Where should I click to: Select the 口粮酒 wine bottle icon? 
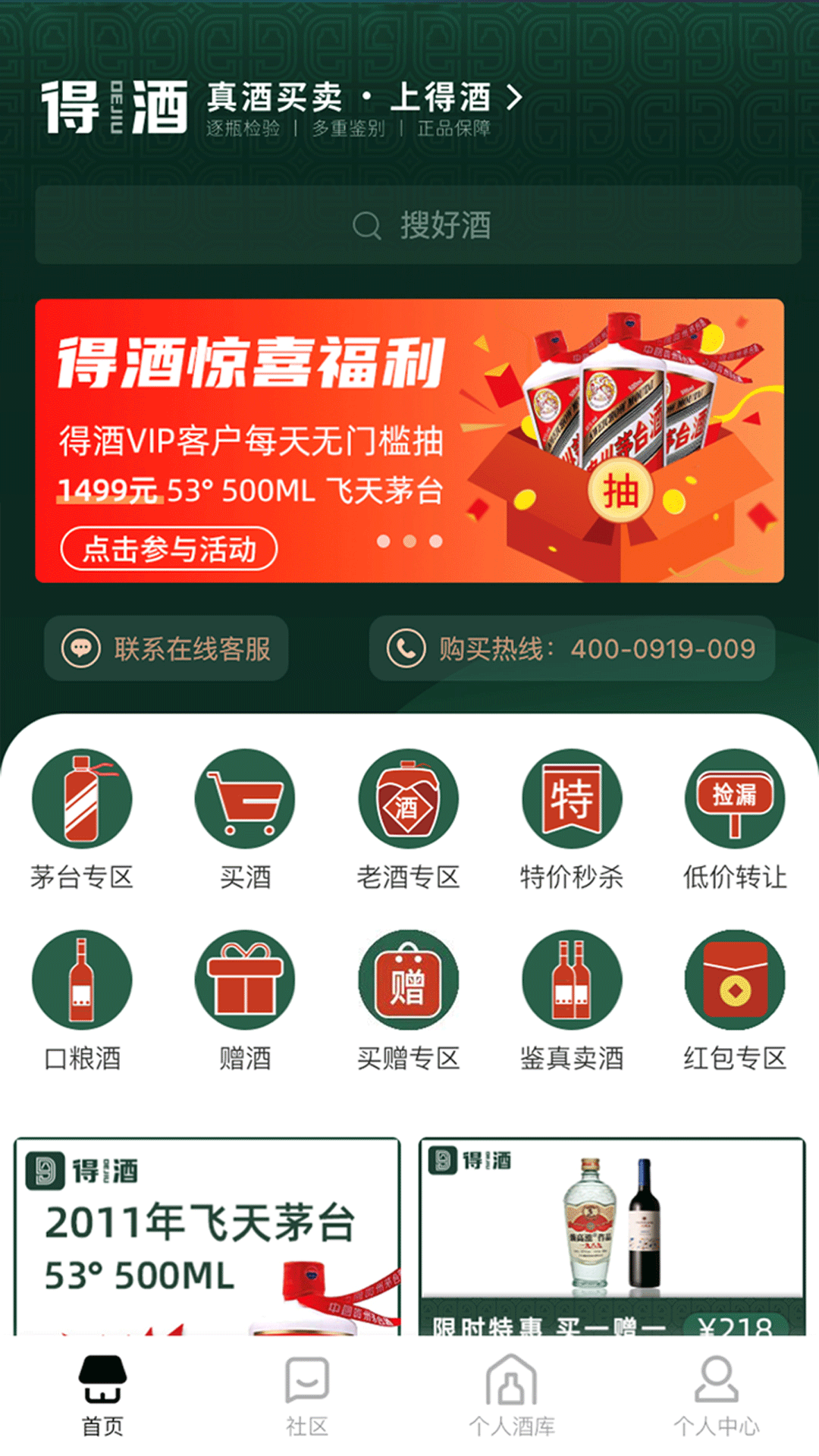[81, 981]
